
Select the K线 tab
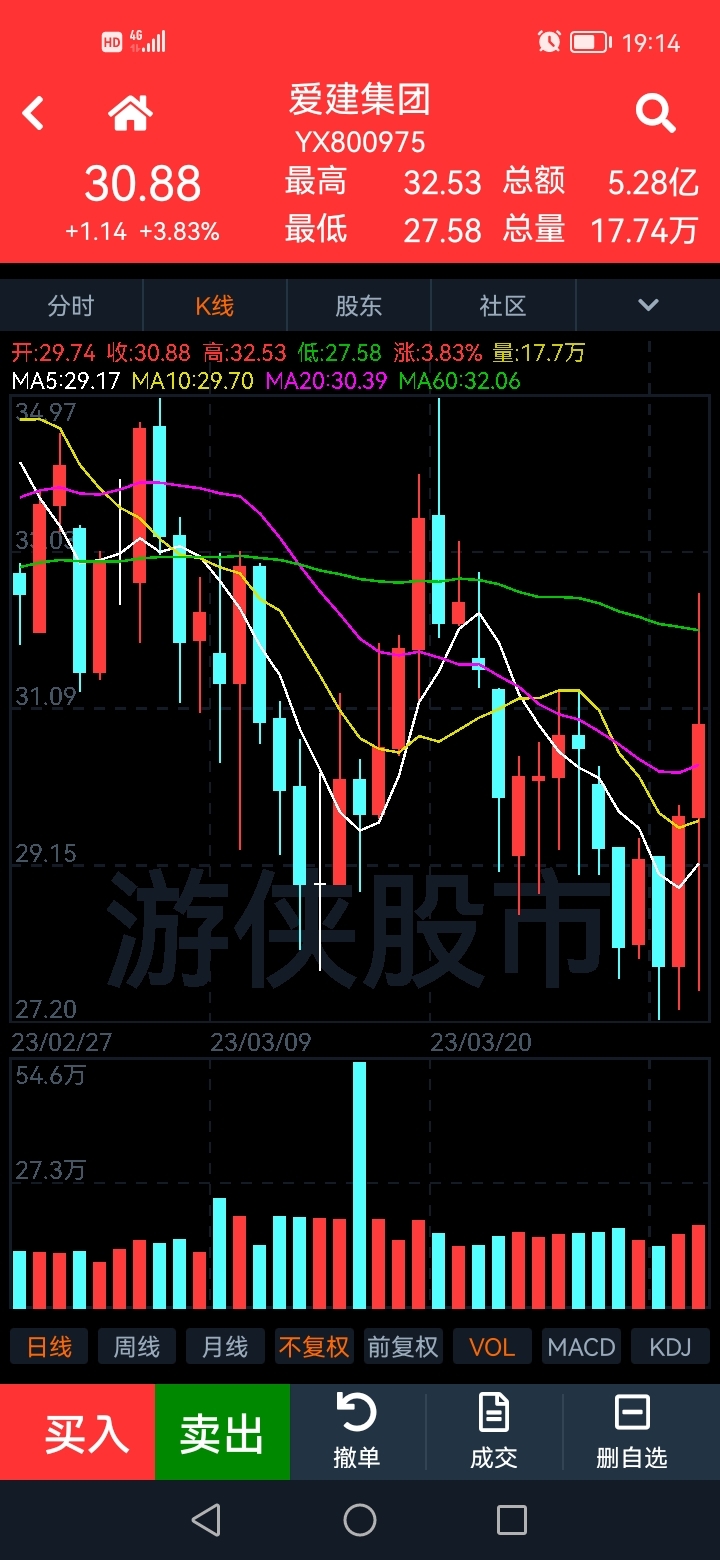[x=215, y=306]
